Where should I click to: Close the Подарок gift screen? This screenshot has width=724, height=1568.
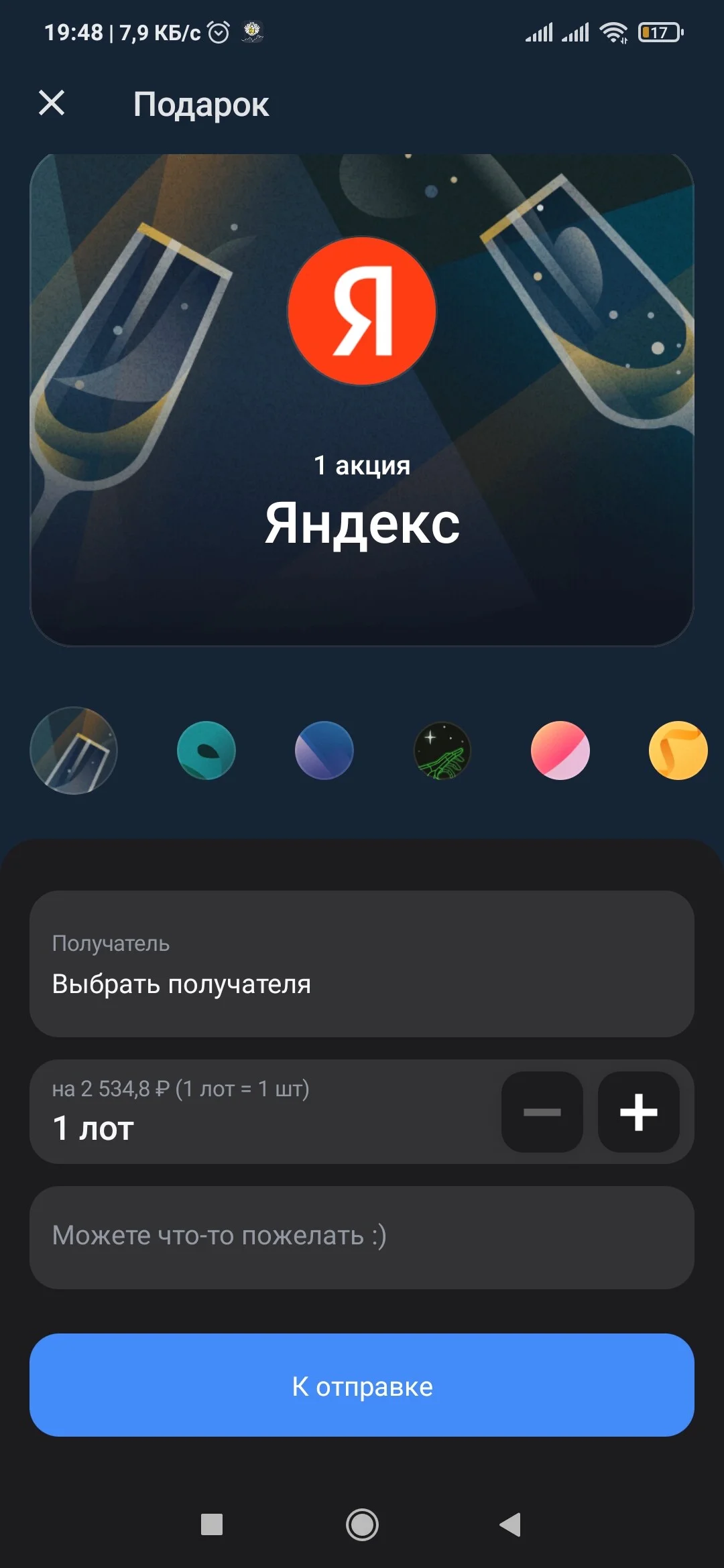52,103
